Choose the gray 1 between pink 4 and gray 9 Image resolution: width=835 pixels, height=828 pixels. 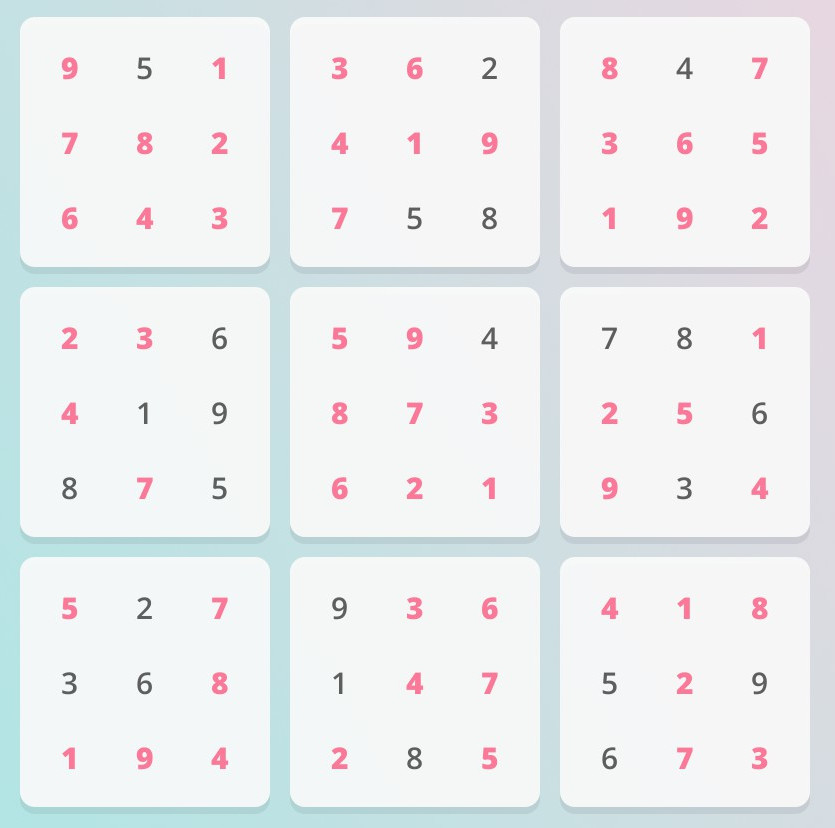[x=144, y=414]
